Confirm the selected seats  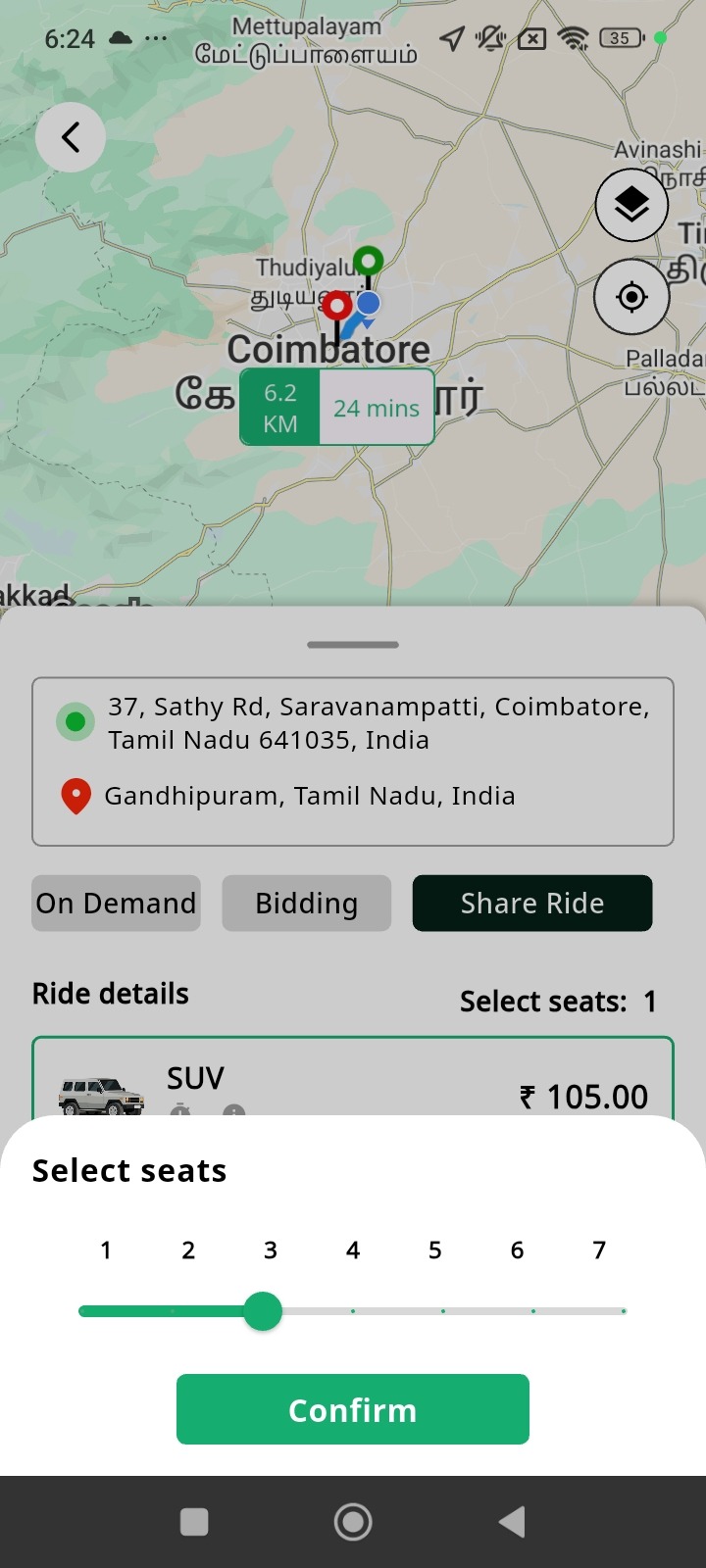pyautogui.click(x=353, y=1409)
